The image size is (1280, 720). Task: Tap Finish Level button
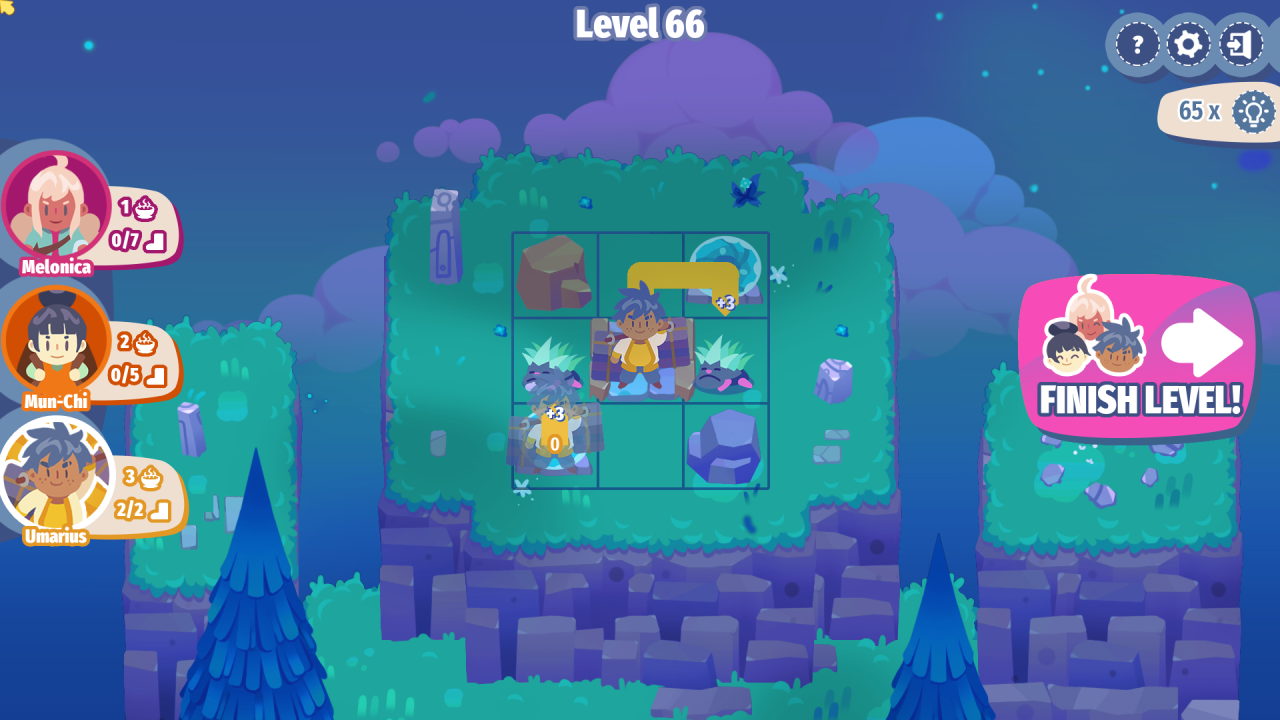(x=1139, y=358)
